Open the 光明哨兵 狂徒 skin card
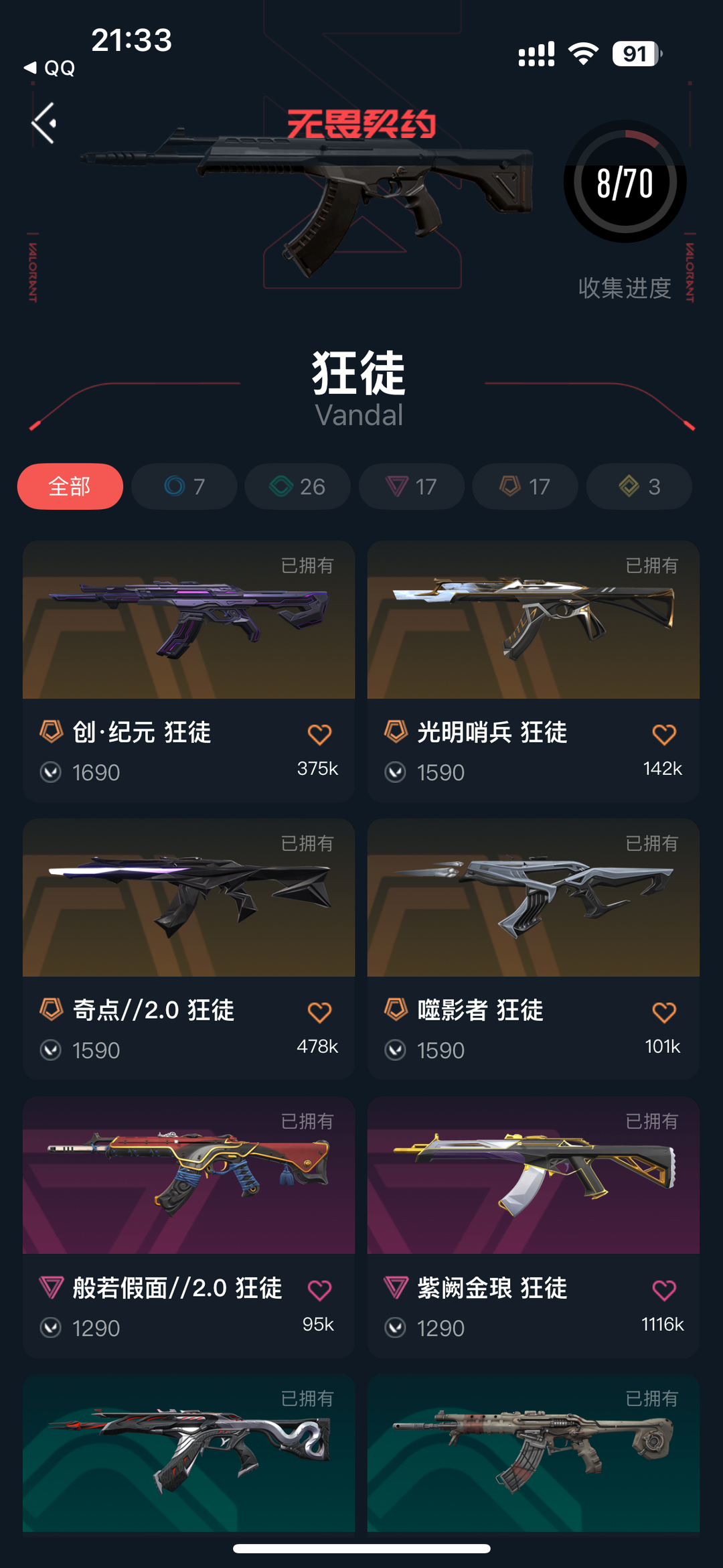 click(534, 671)
